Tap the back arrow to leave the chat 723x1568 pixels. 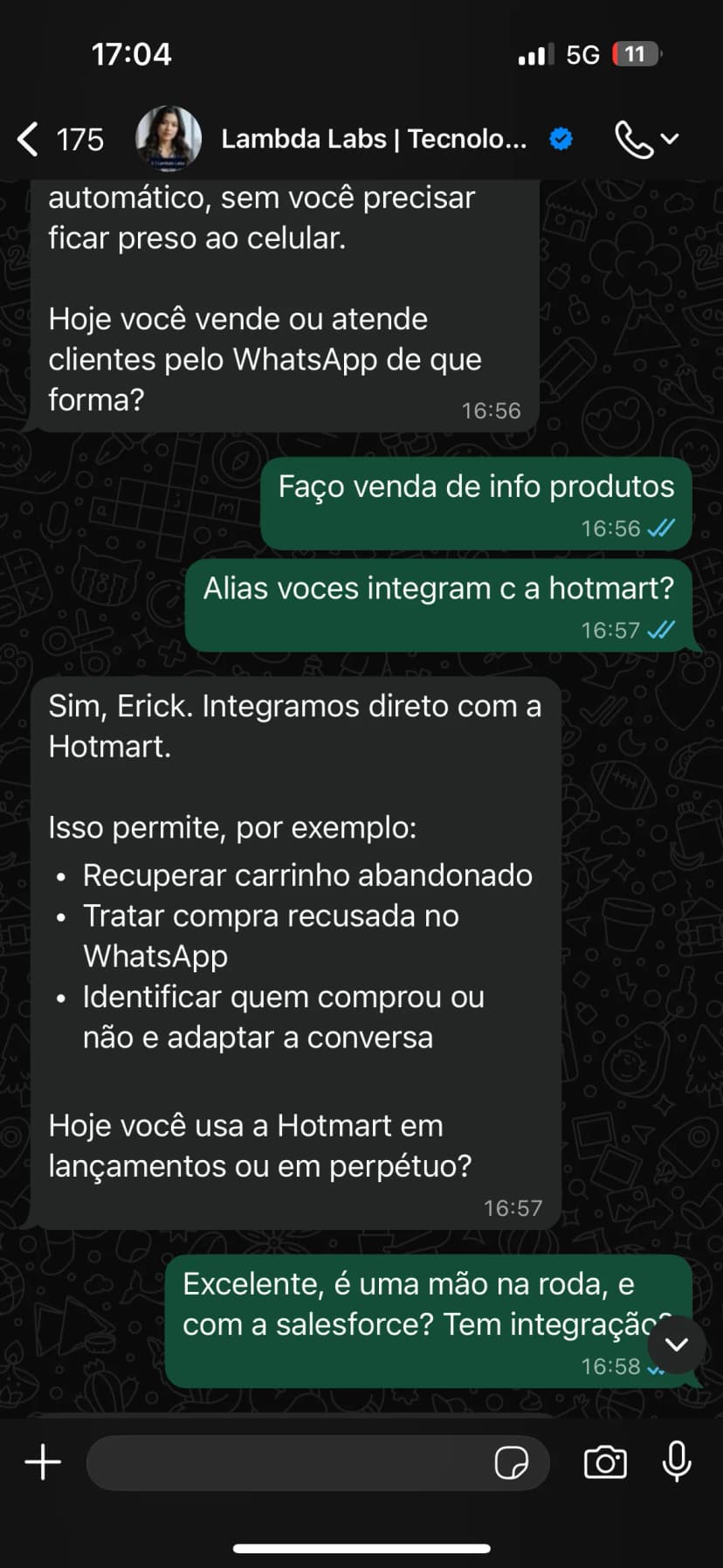coord(26,138)
